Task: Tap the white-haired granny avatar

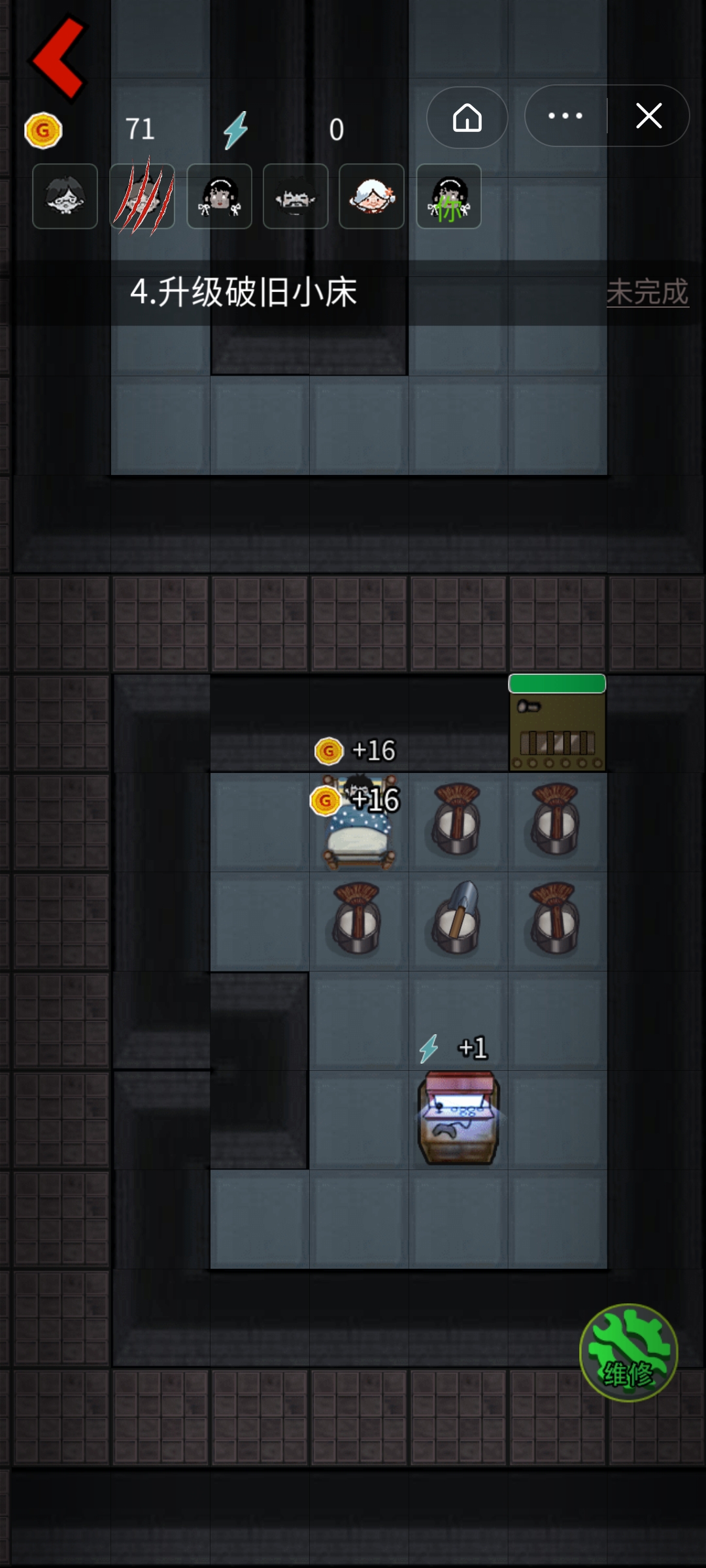Action: 371,196
